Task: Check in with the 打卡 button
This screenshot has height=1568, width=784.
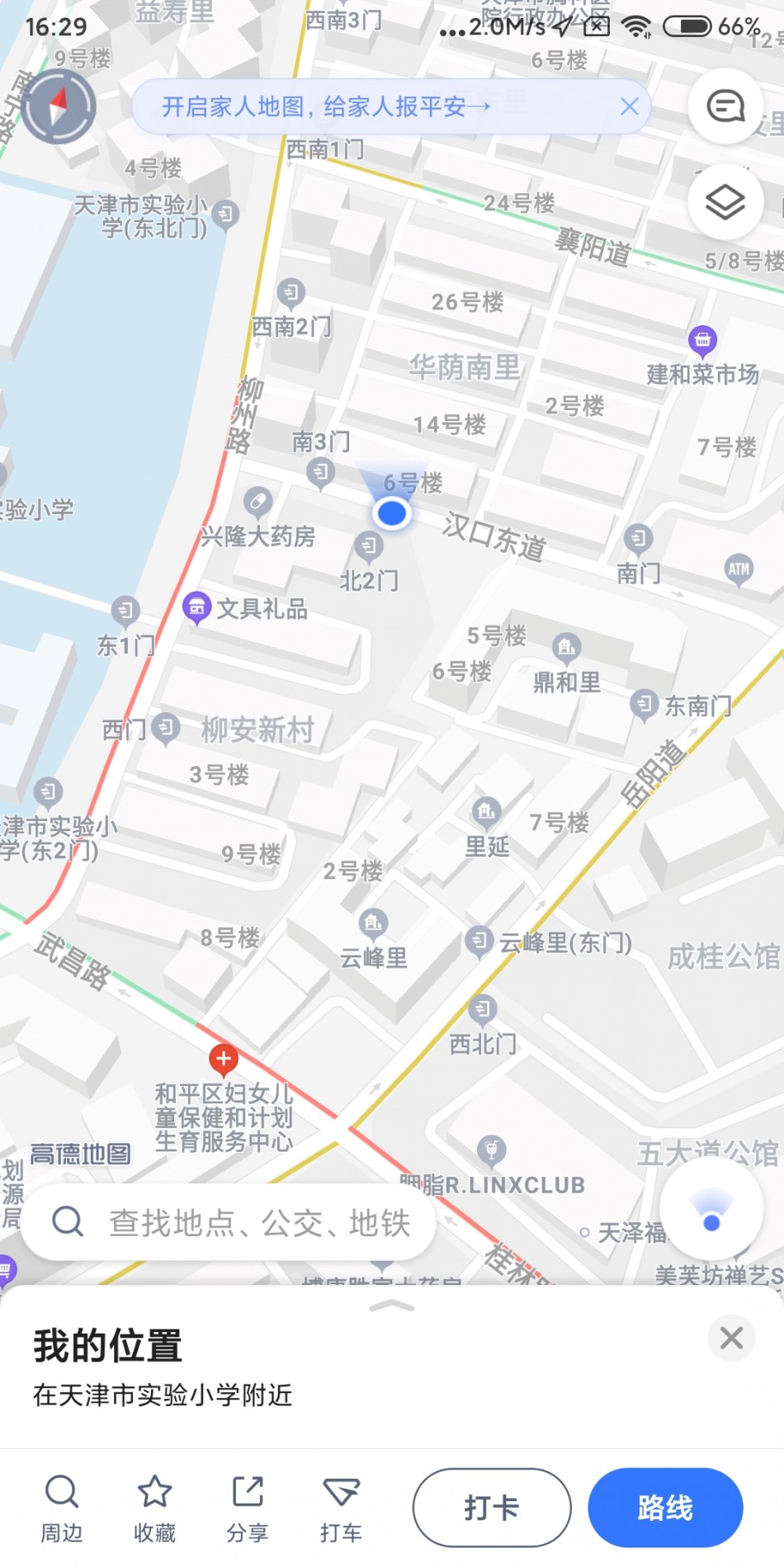Action: (491, 1507)
